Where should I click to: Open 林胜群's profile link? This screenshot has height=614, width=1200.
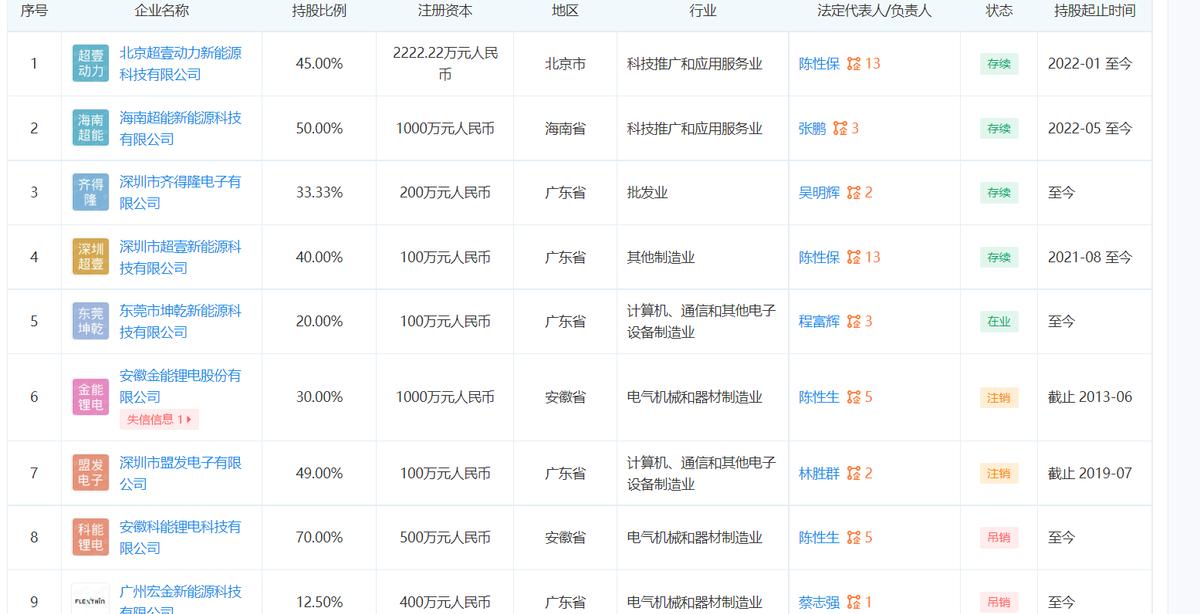[x=819, y=473]
